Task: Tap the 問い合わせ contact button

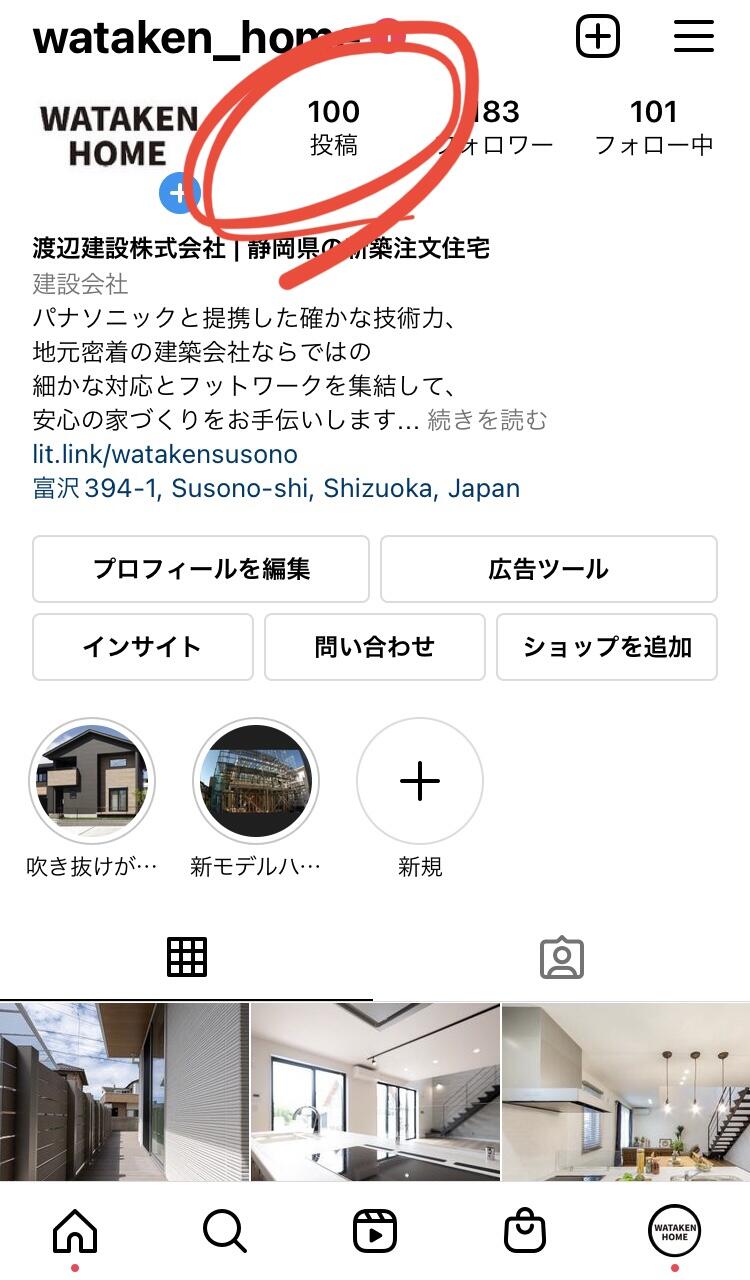Action: pos(374,646)
